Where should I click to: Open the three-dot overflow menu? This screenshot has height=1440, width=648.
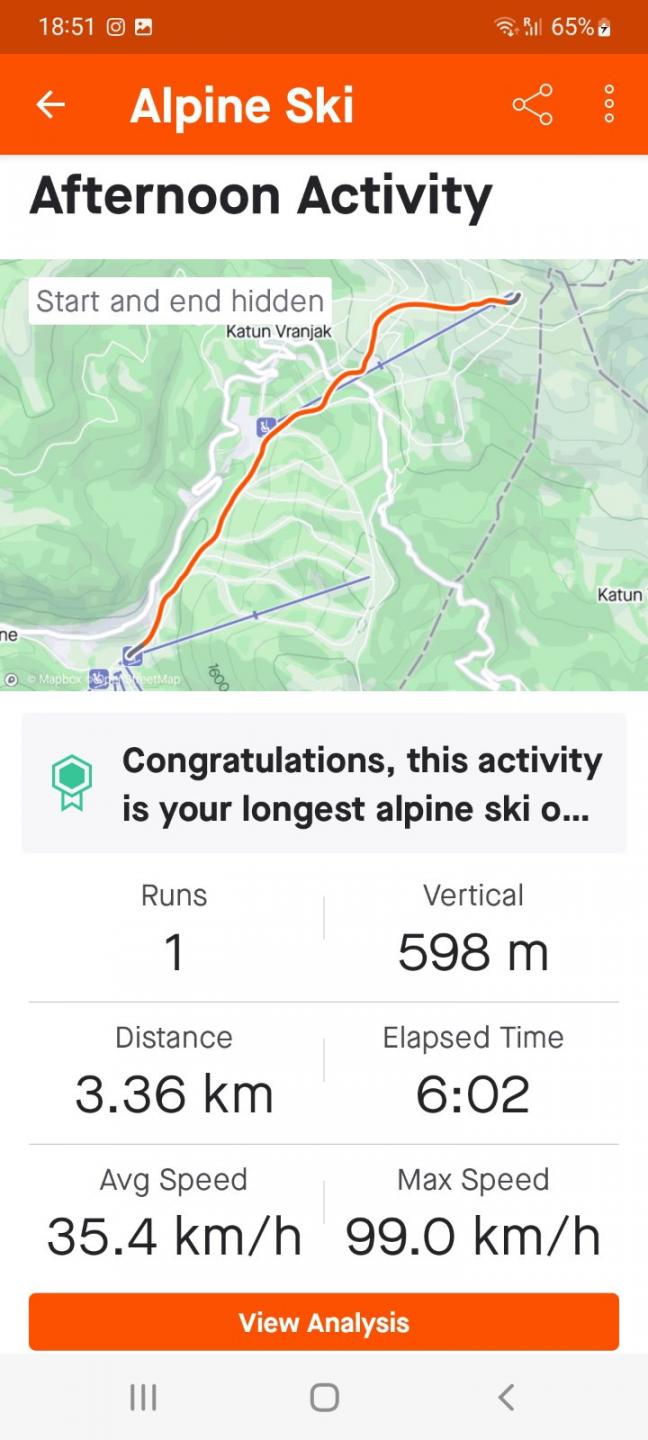(x=609, y=105)
